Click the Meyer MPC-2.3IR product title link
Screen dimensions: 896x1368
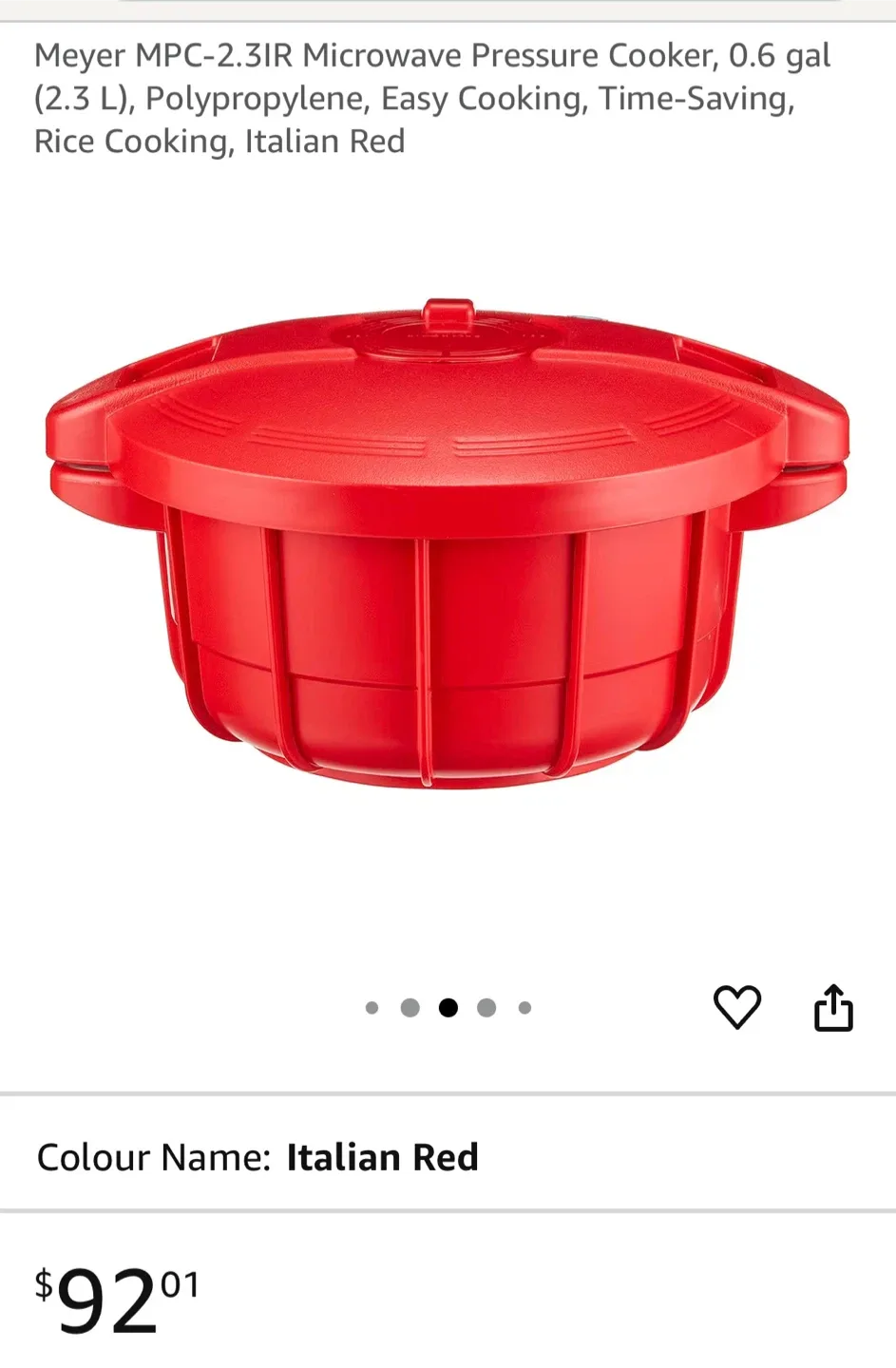(432, 98)
